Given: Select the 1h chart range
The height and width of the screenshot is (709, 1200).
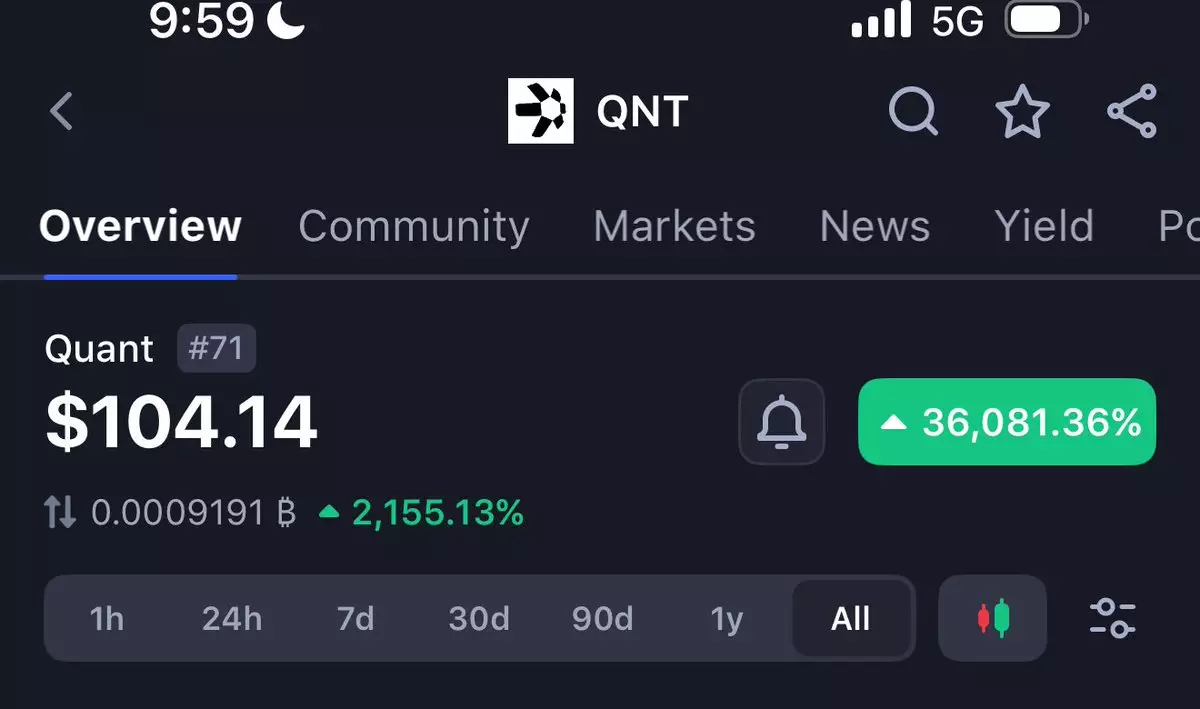Looking at the screenshot, I should [x=107, y=619].
